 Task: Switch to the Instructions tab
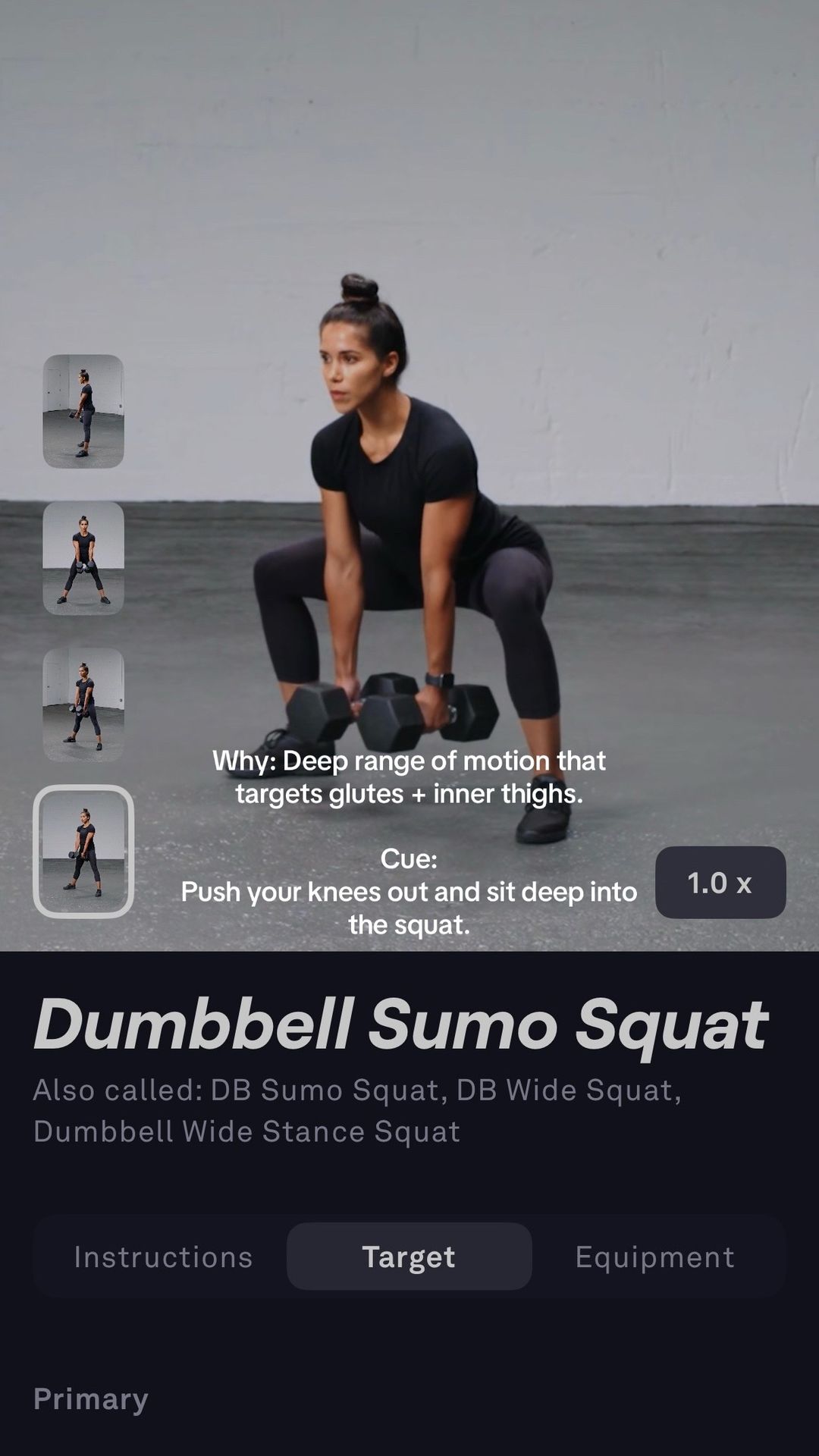(163, 1257)
